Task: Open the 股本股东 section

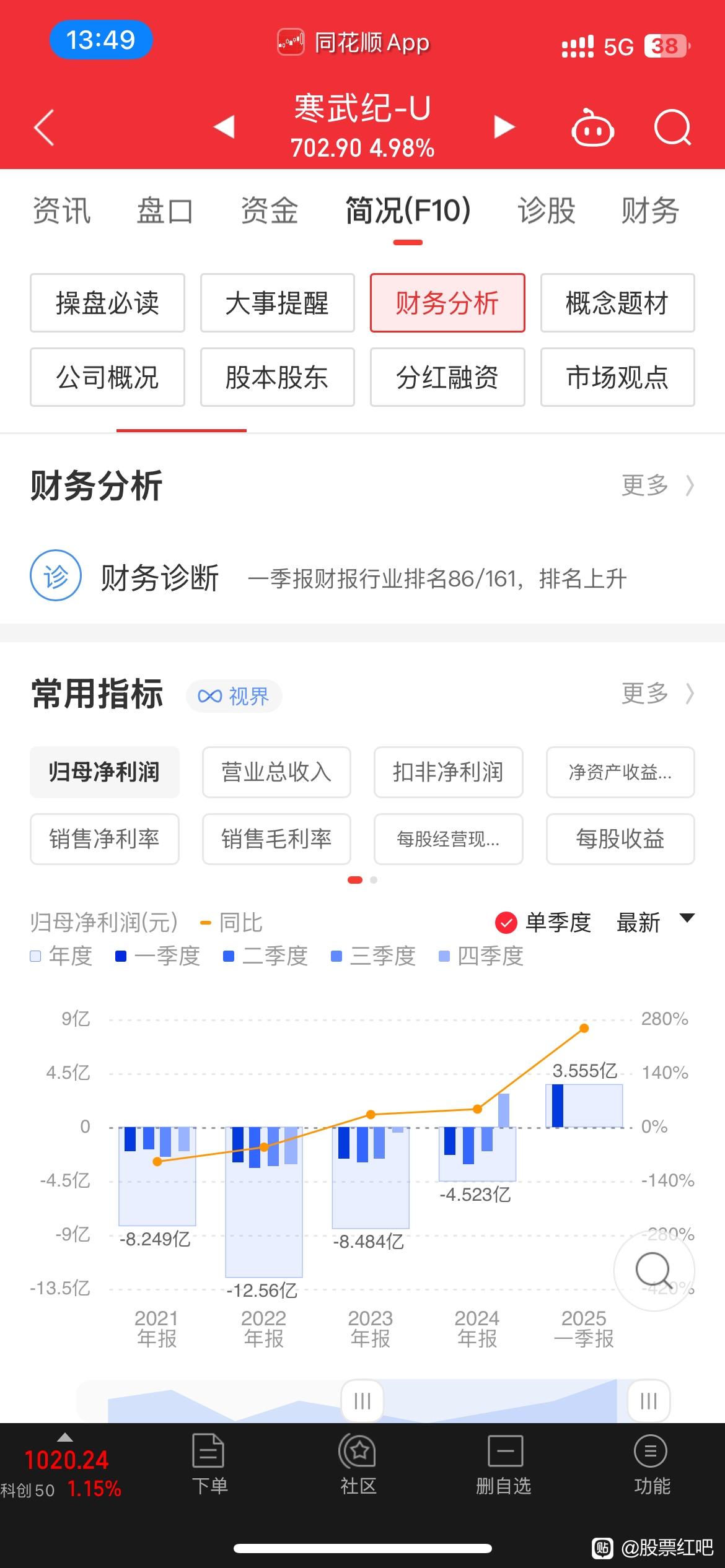Action: point(277,377)
